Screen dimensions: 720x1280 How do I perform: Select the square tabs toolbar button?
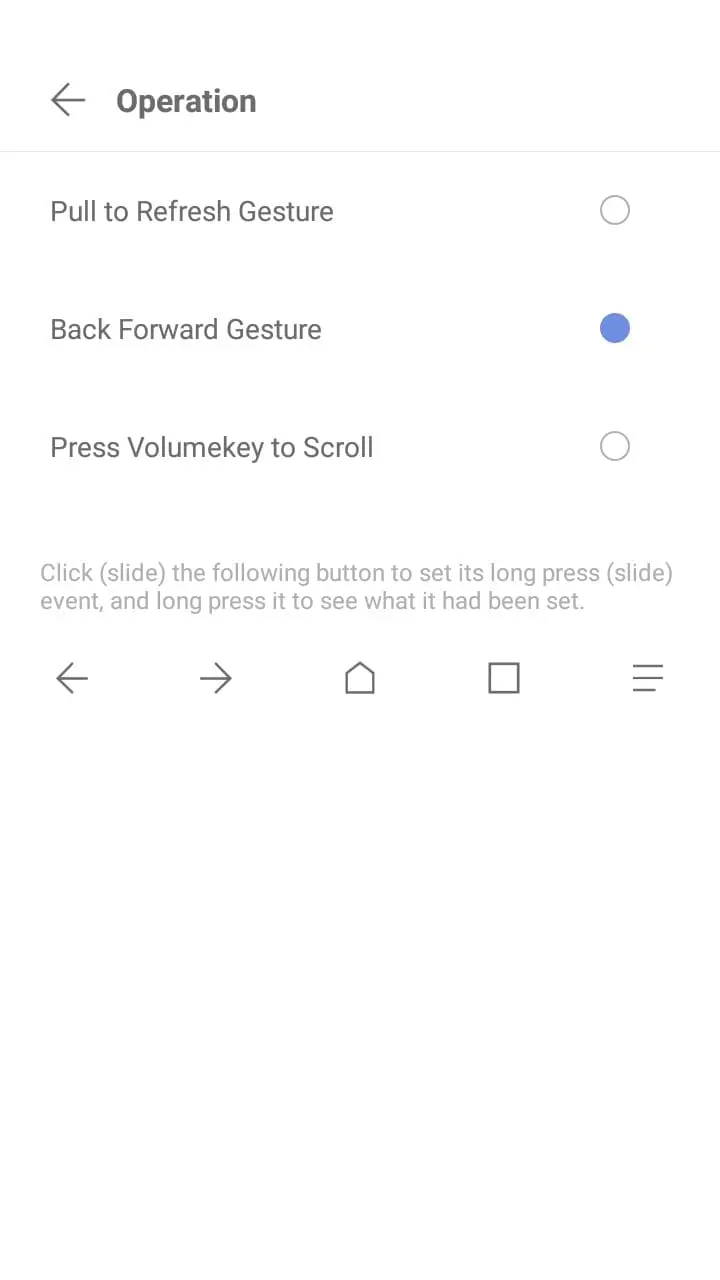click(x=504, y=679)
